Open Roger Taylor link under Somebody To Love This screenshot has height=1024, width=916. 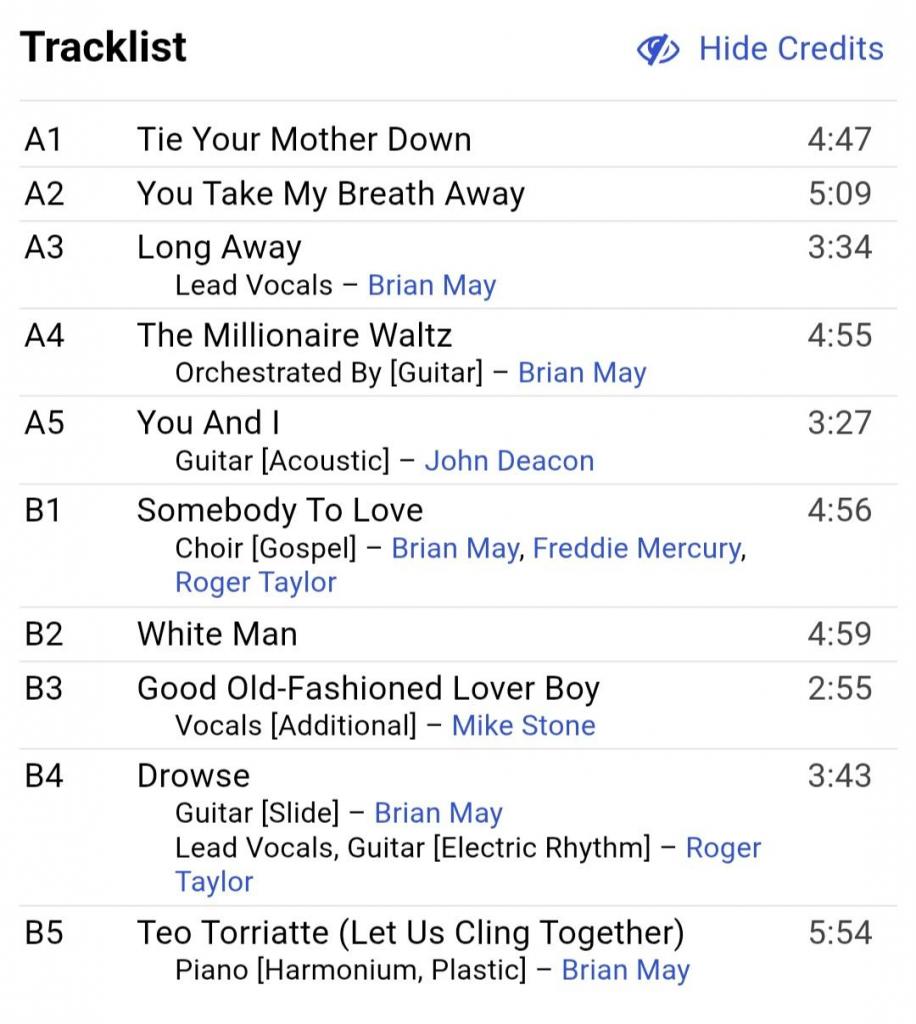click(256, 583)
